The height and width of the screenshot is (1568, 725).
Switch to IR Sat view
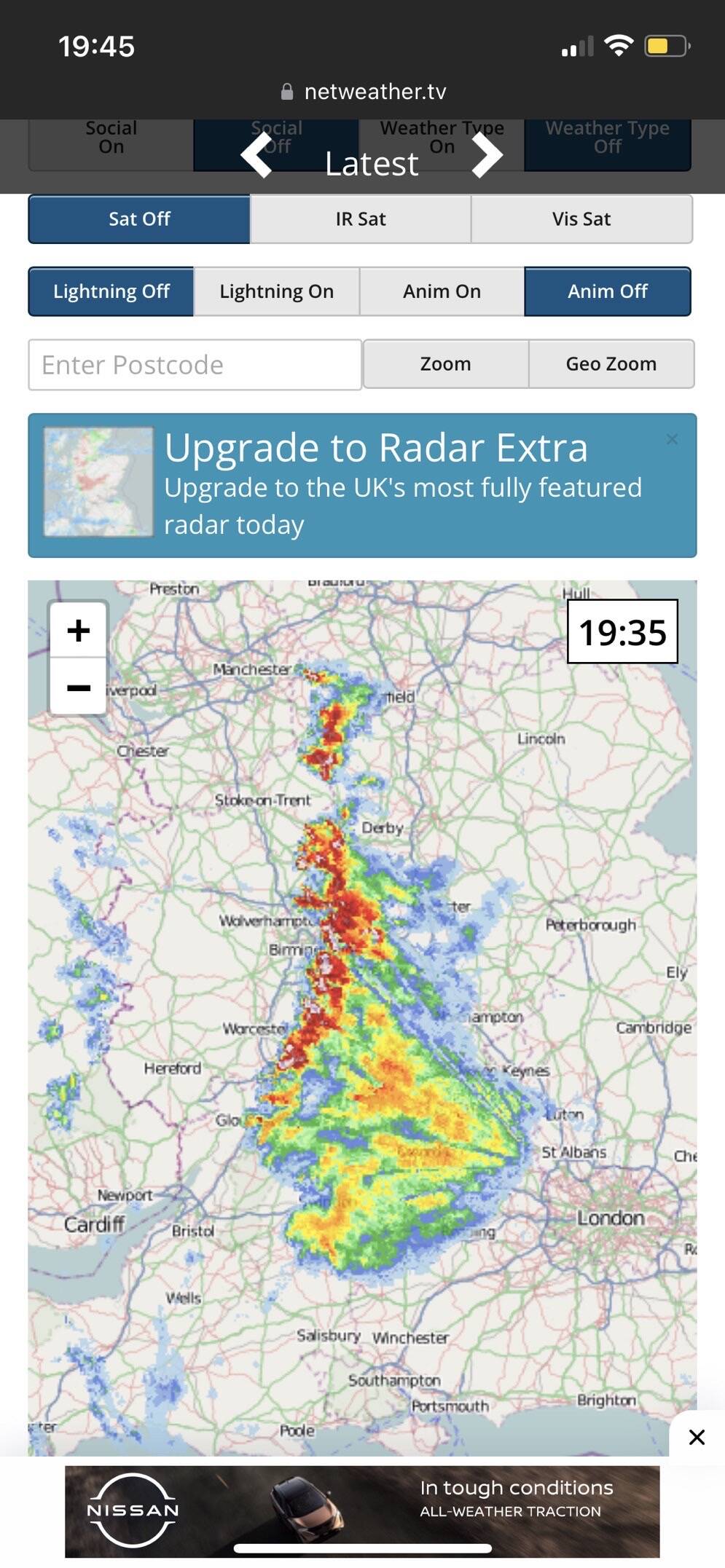(361, 218)
